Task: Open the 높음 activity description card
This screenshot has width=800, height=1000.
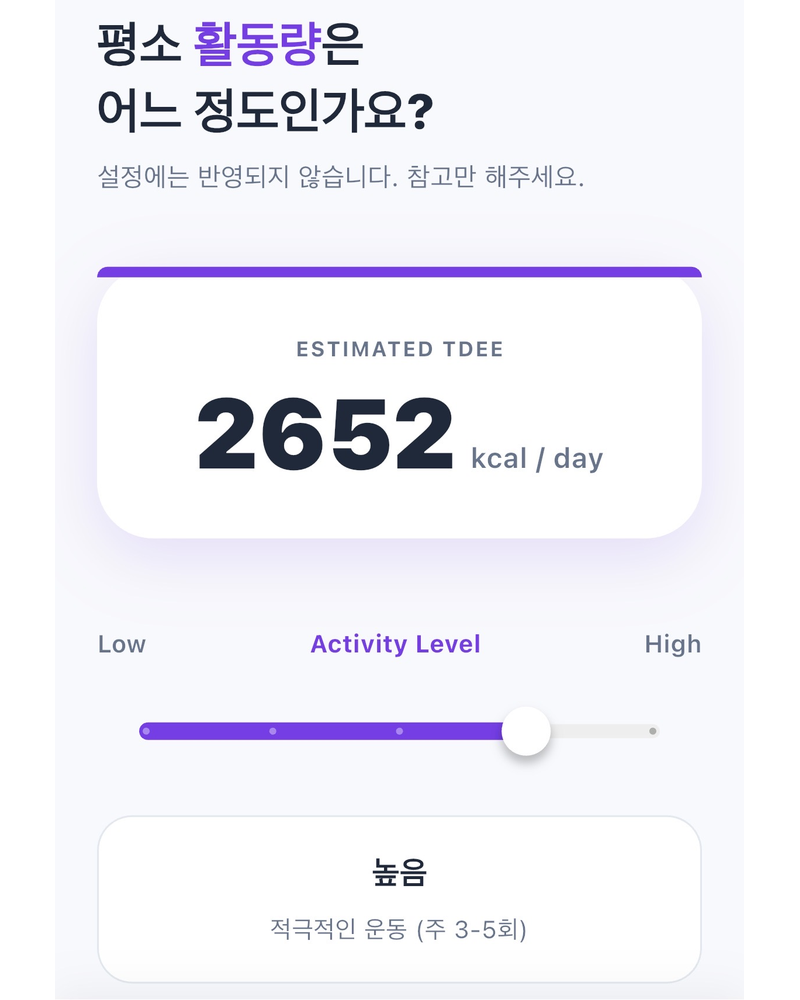Action: [x=398, y=898]
